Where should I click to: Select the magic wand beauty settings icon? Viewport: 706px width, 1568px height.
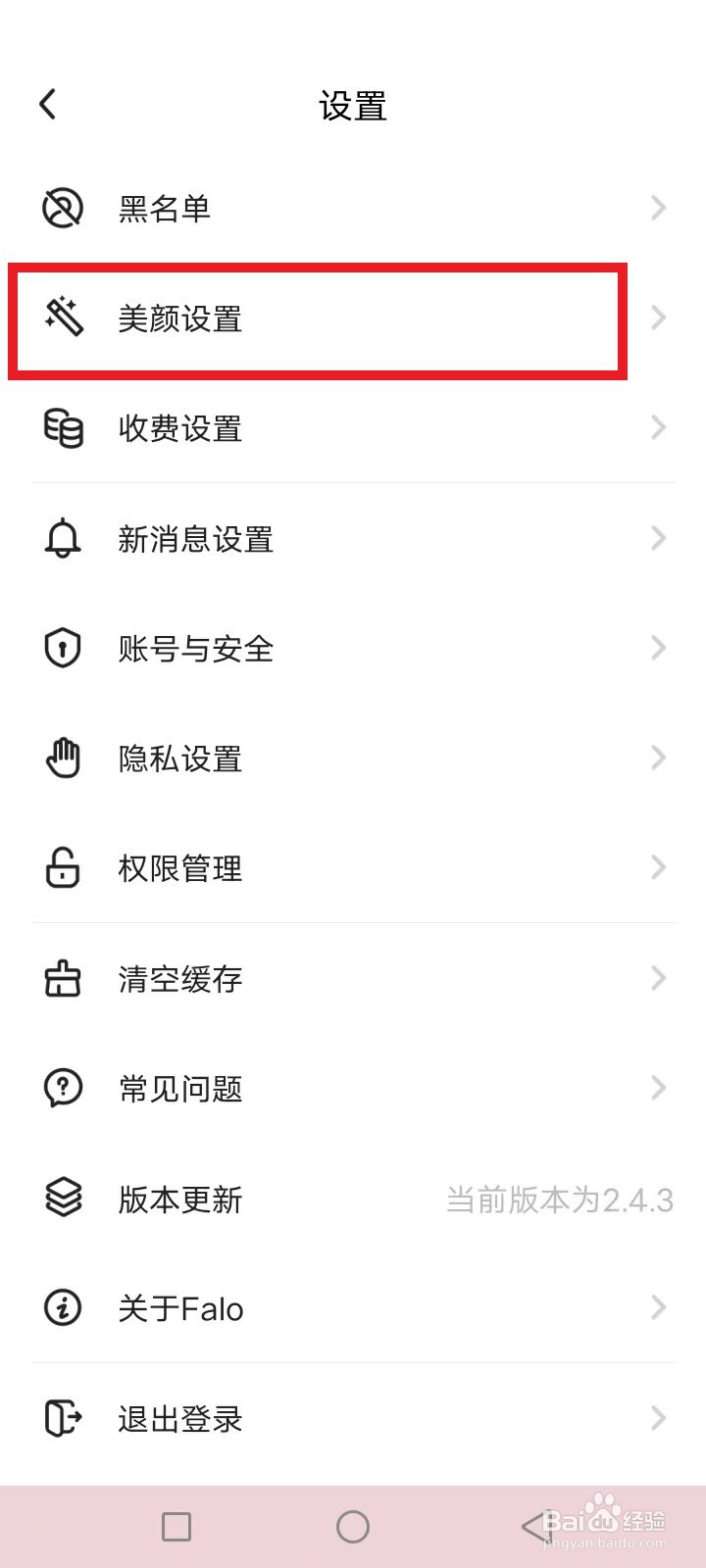point(62,318)
